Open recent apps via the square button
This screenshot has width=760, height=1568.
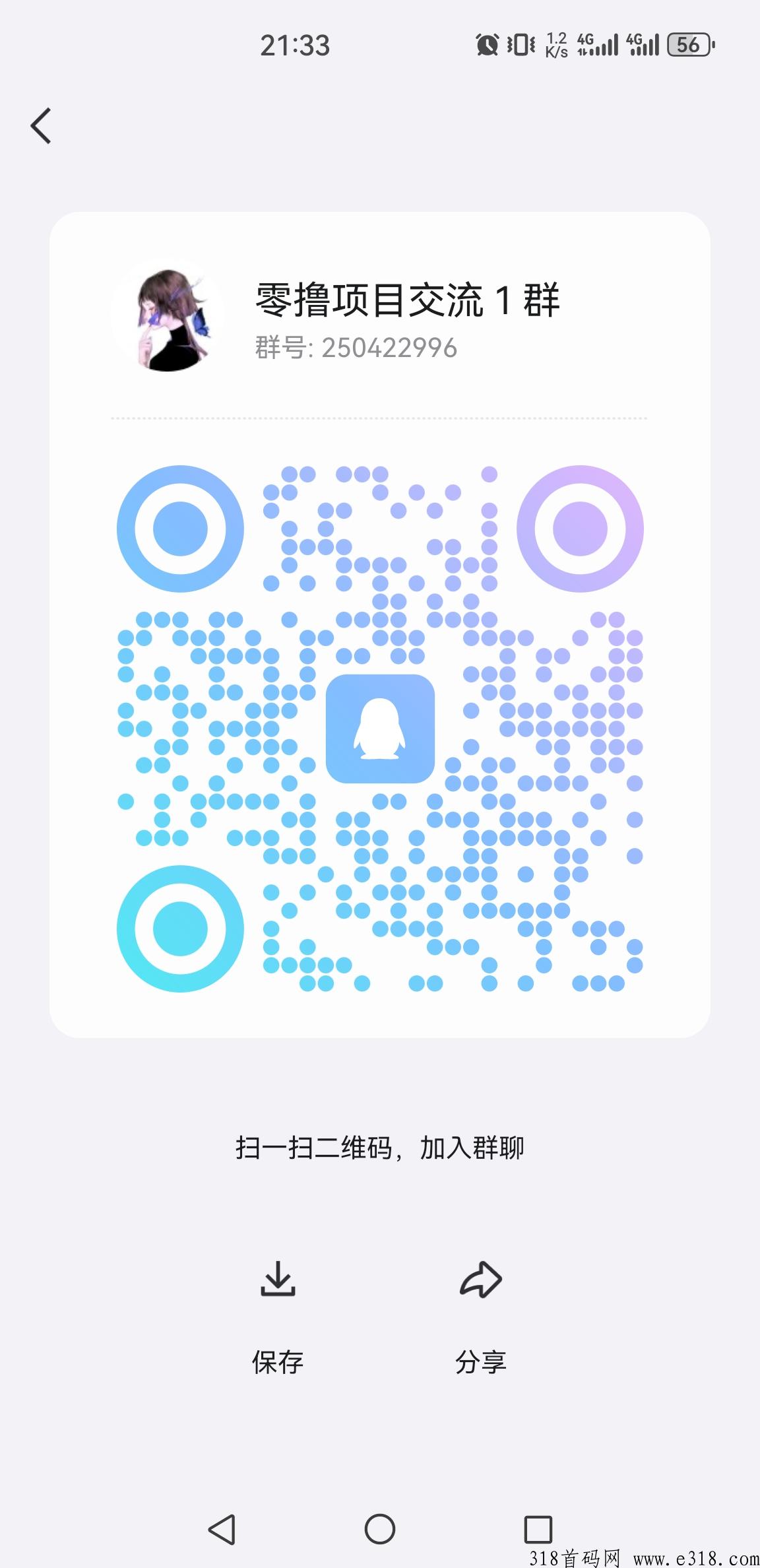coord(538,1528)
